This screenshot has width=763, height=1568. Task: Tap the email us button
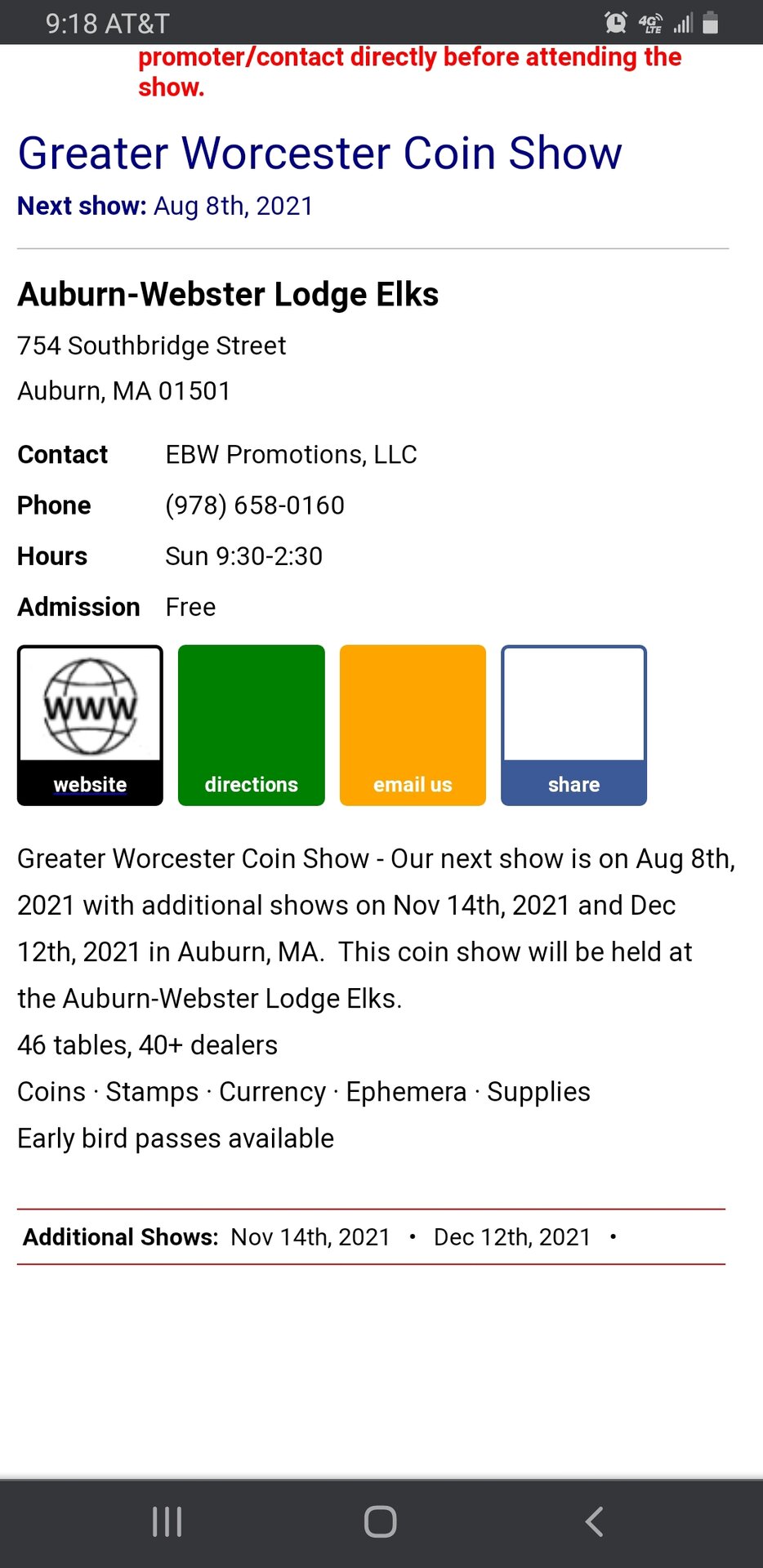[x=413, y=725]
